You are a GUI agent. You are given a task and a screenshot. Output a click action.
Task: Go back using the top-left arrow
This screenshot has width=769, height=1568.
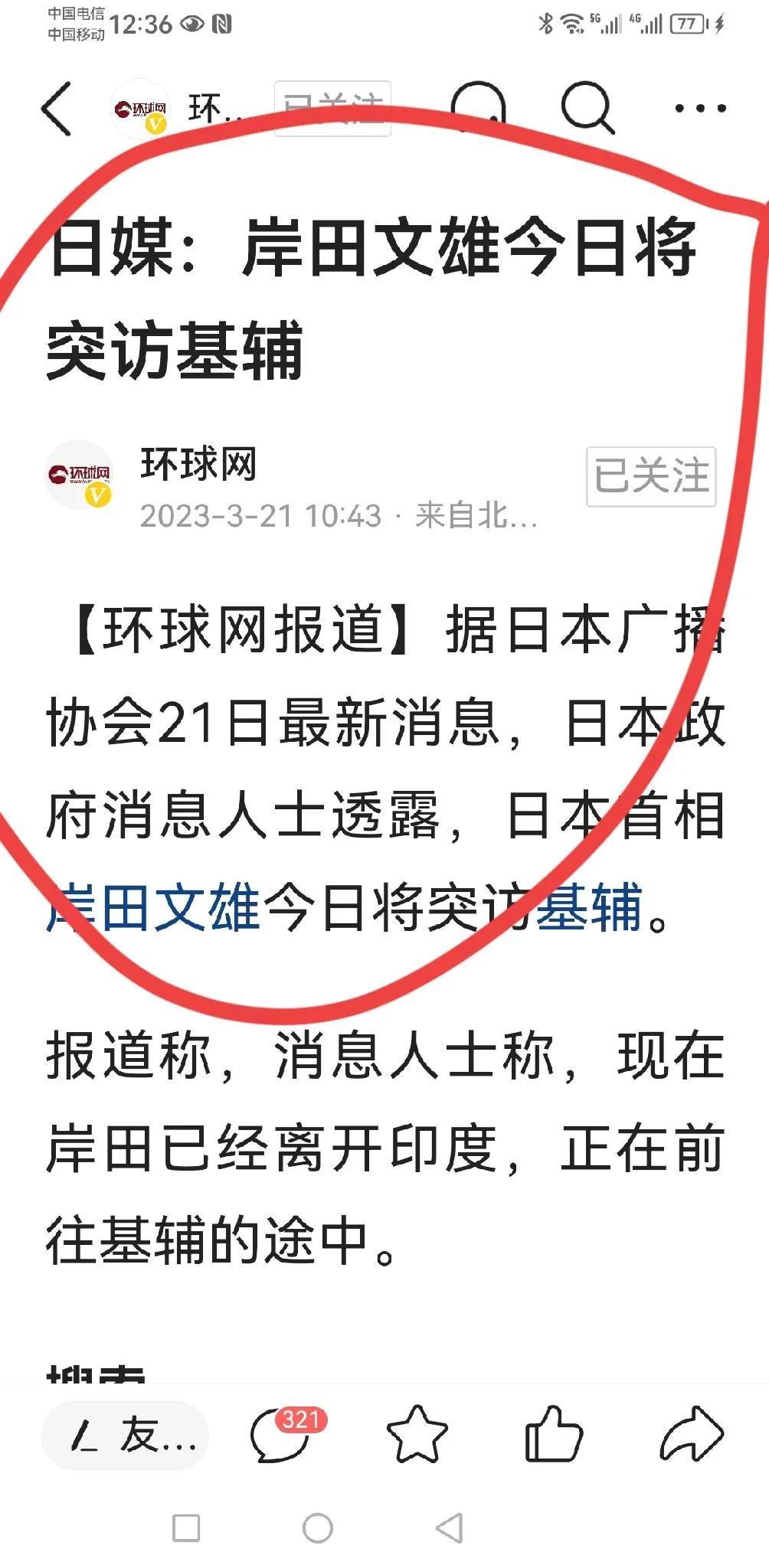57,109
